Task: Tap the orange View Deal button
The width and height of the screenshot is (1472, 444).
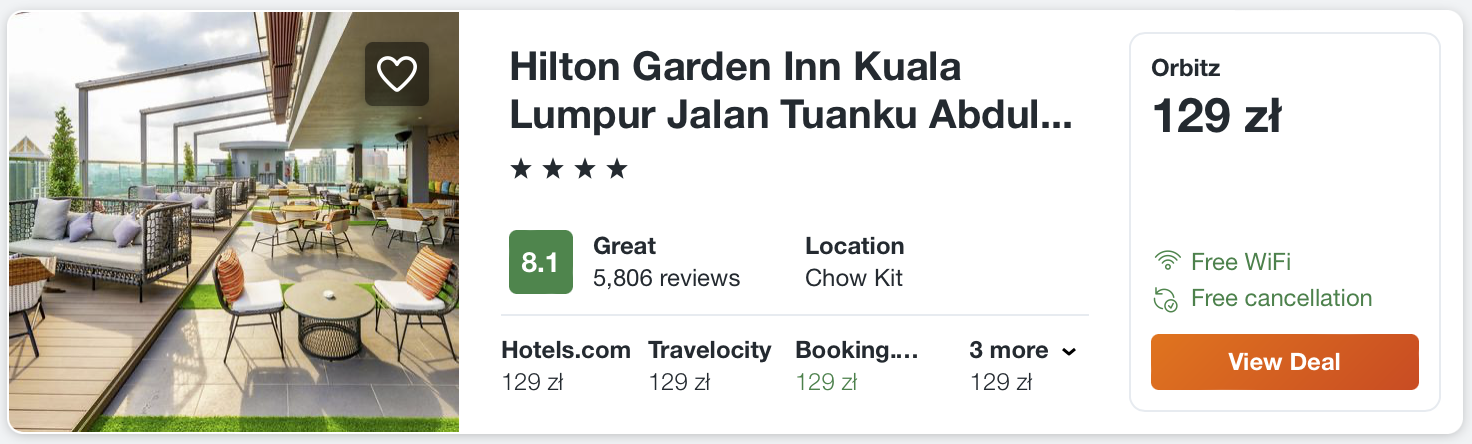Action: (1284, 362)
